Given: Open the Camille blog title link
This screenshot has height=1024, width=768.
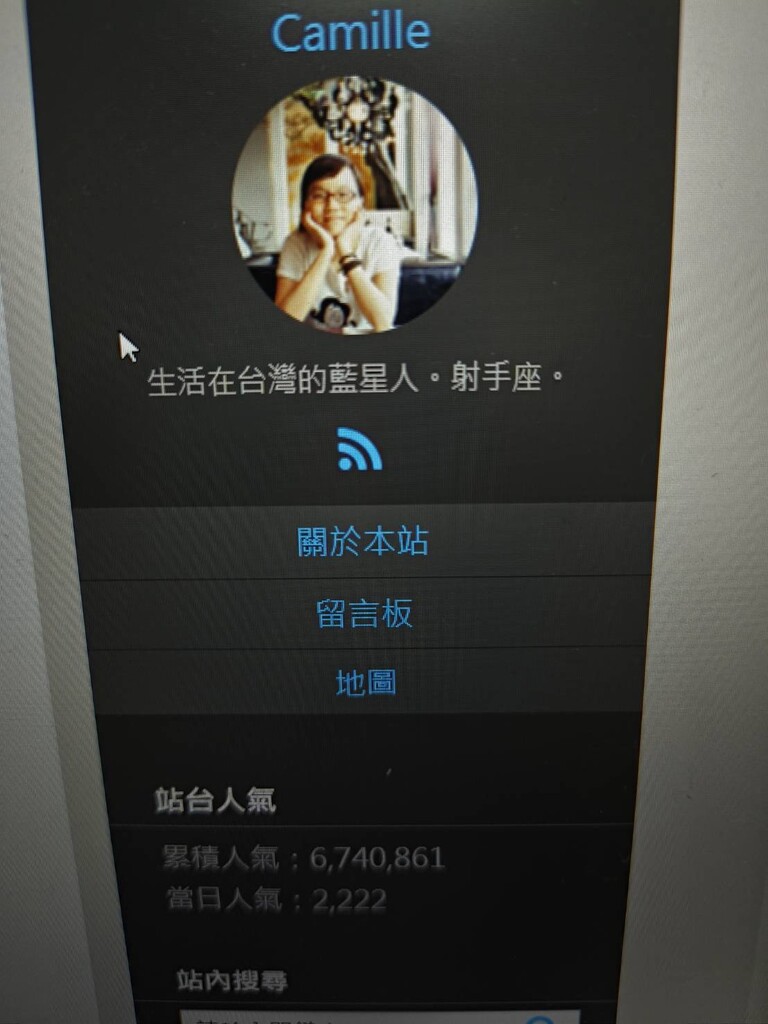Looking at the screenshot, I should click(351, 31).
